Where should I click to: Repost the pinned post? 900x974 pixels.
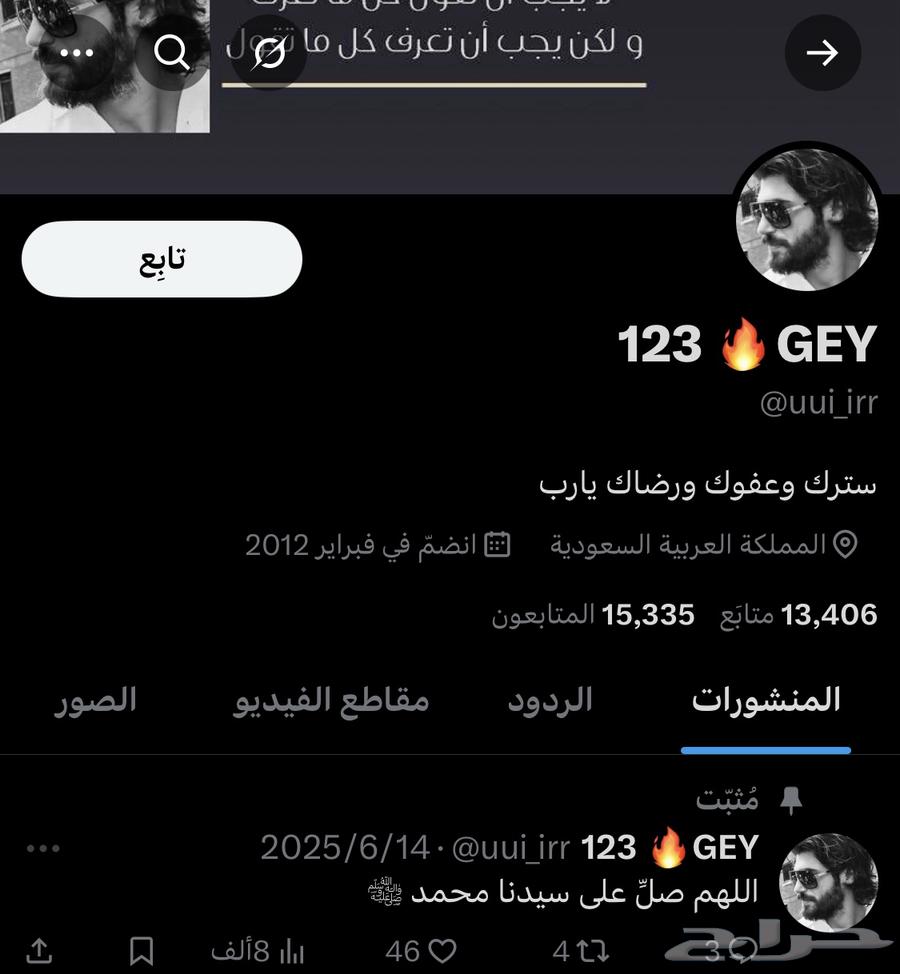point(580,950)
